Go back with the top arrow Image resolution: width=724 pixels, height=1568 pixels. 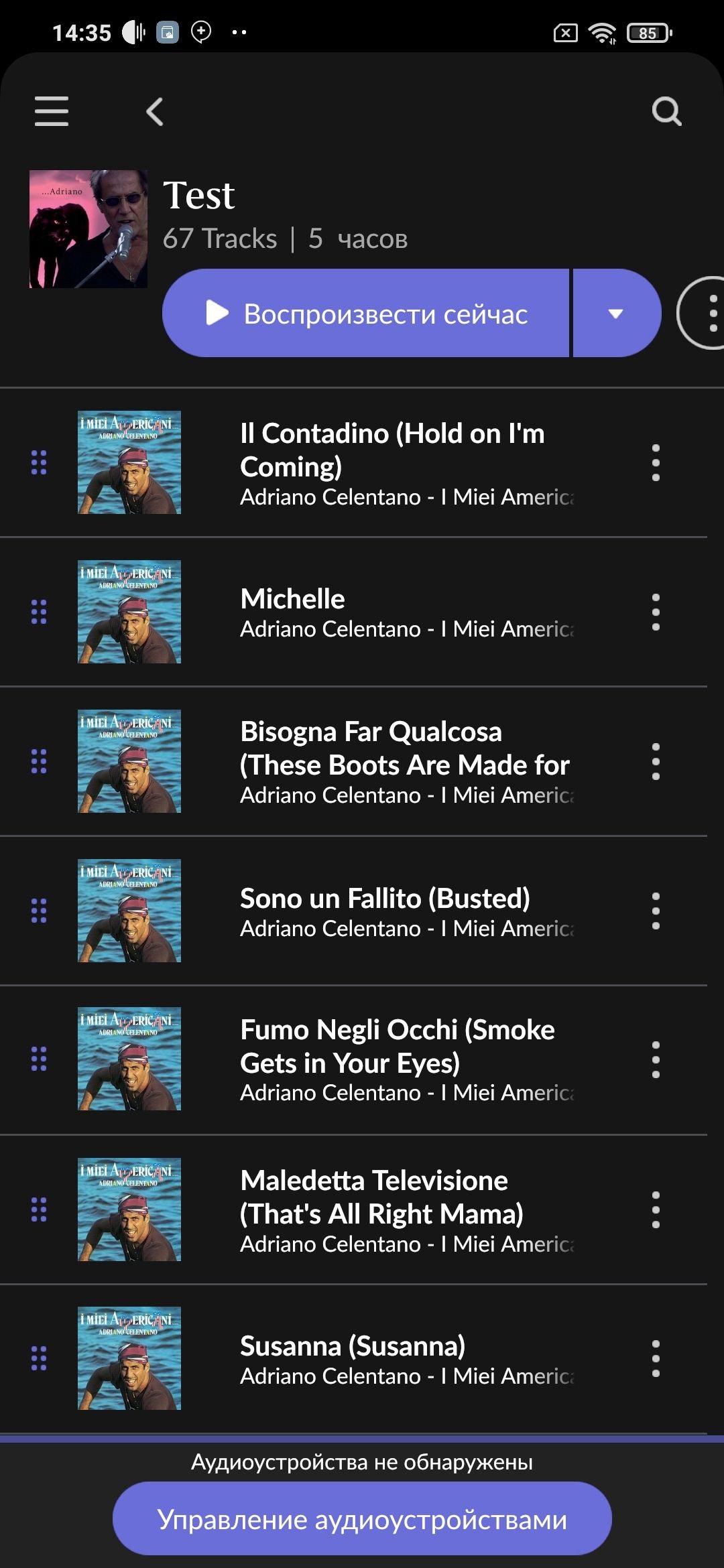[155, 111]
